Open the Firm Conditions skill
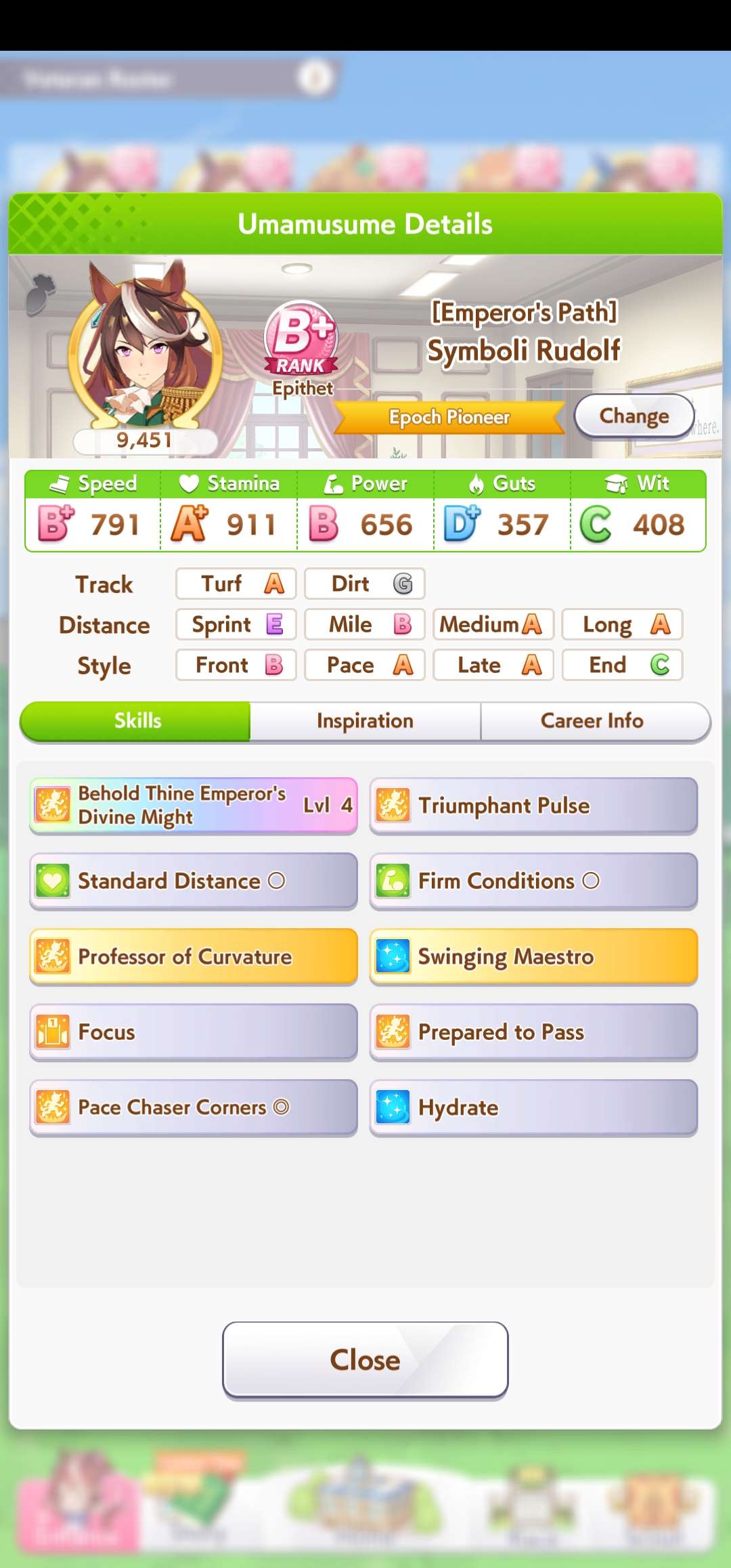The width and height of the screenshot is (731, 1568). 533,881
